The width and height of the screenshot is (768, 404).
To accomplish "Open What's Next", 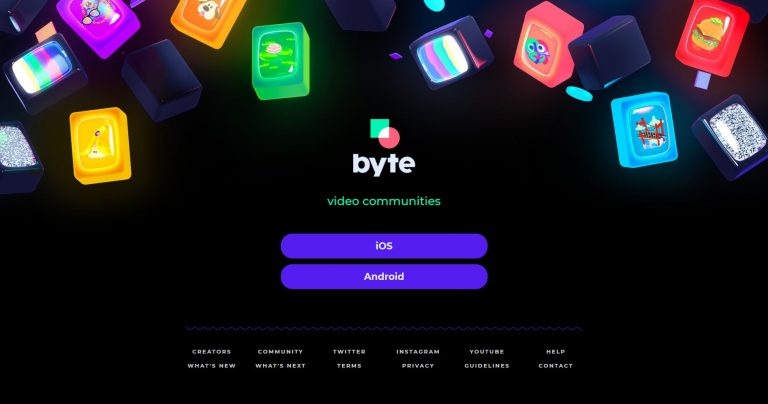I will pyautogui.click(x=280, y=366).
